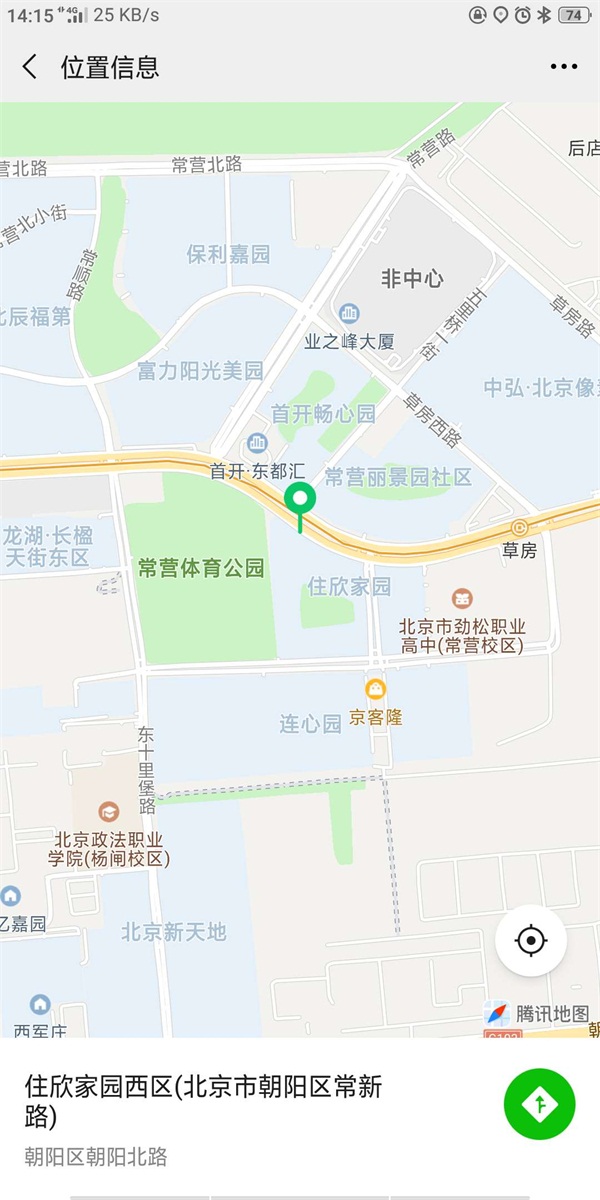This screenshot has width=600, height=1200.
Task: Tap the green location pin marker
Action: click(300, 499)
